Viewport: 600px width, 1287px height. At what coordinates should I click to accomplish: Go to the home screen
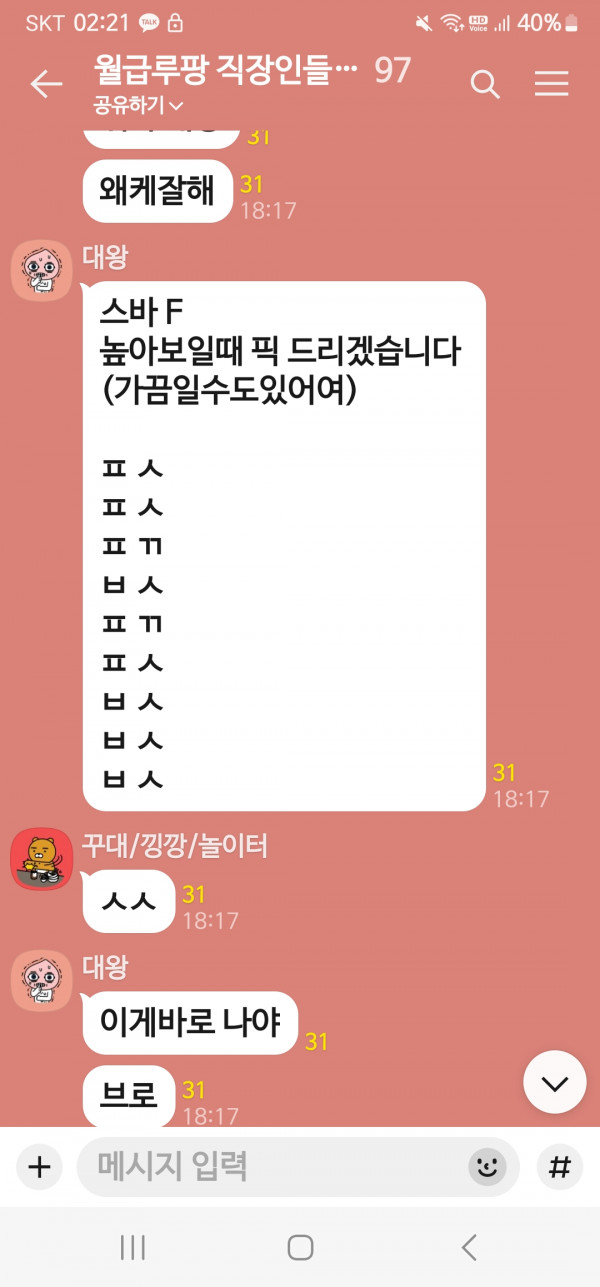(300, 1246)
